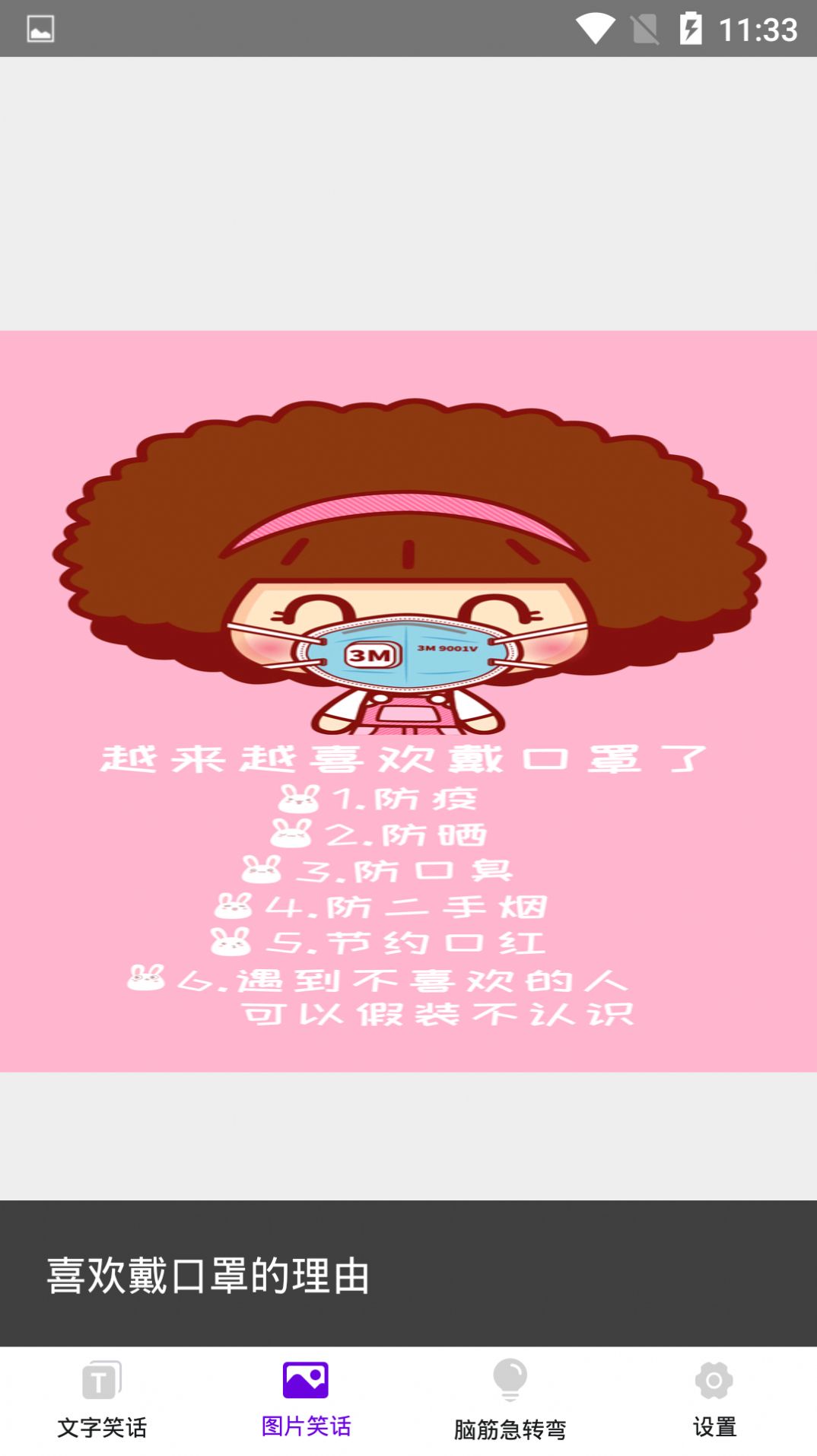The height and width of the screenshot is (1456, 817).
Task: Open the mask joke picture
Action: [408, 701]
